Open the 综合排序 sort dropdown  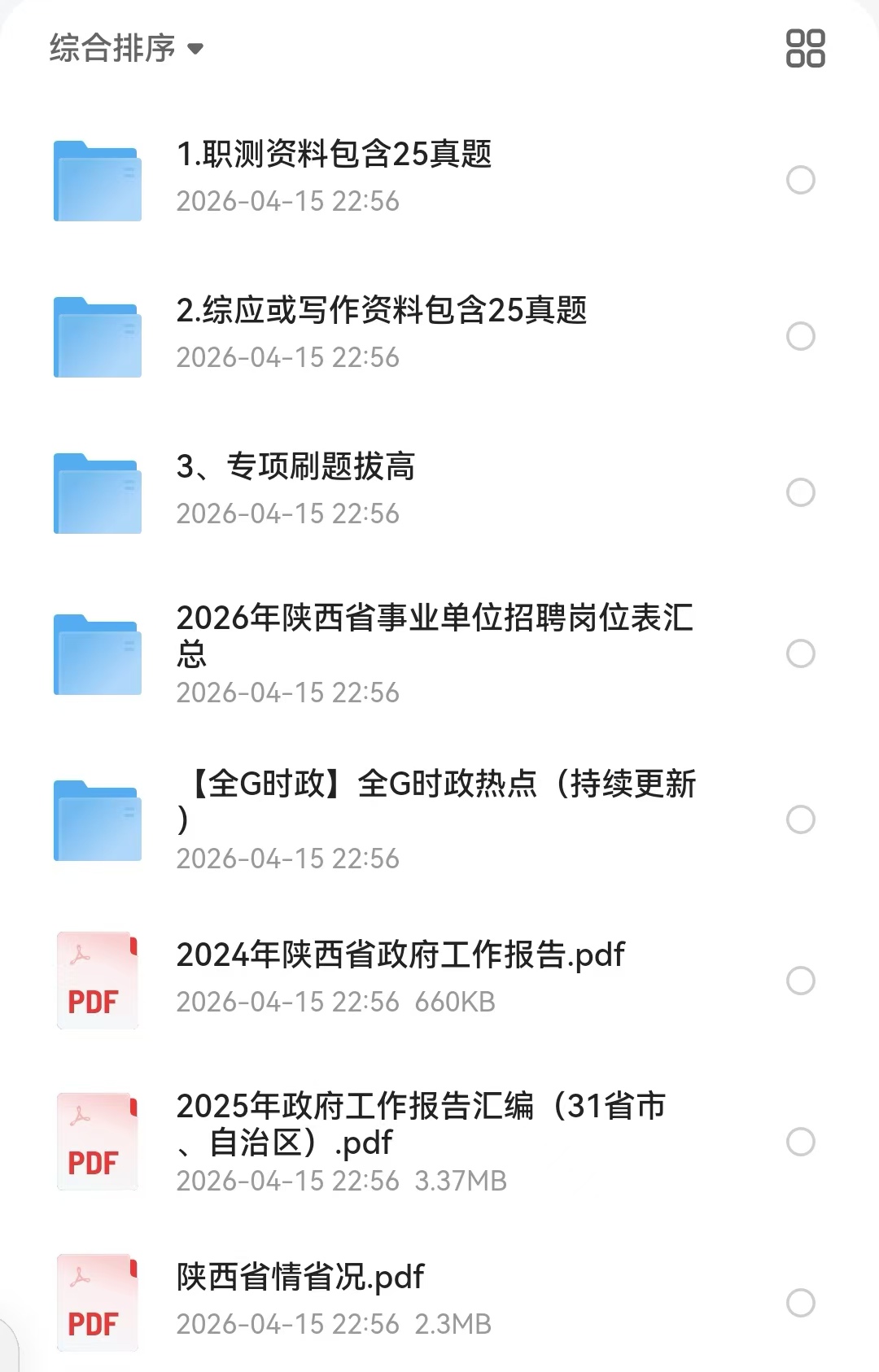(126, 48)
